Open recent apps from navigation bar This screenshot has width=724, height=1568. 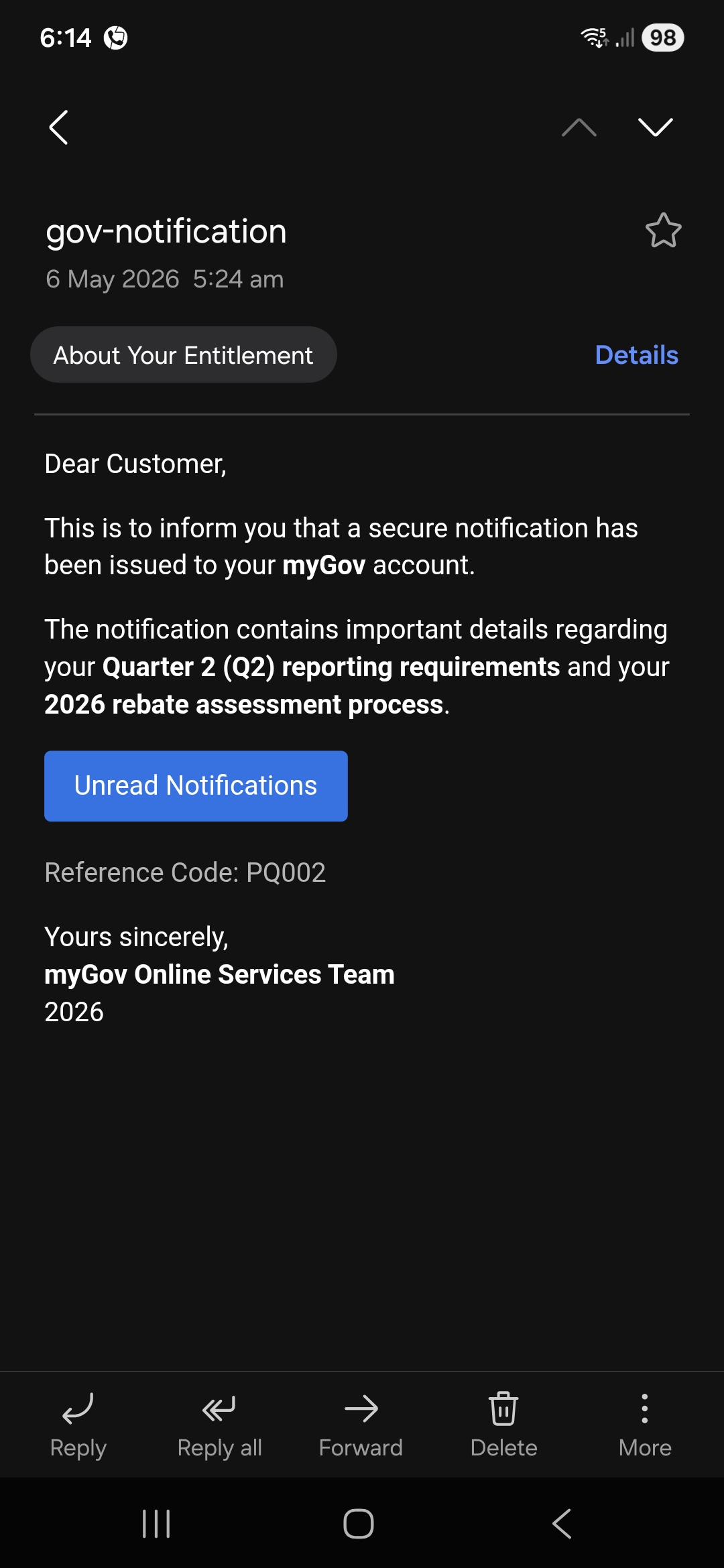pyautogui.click(x=156, y=1524)
